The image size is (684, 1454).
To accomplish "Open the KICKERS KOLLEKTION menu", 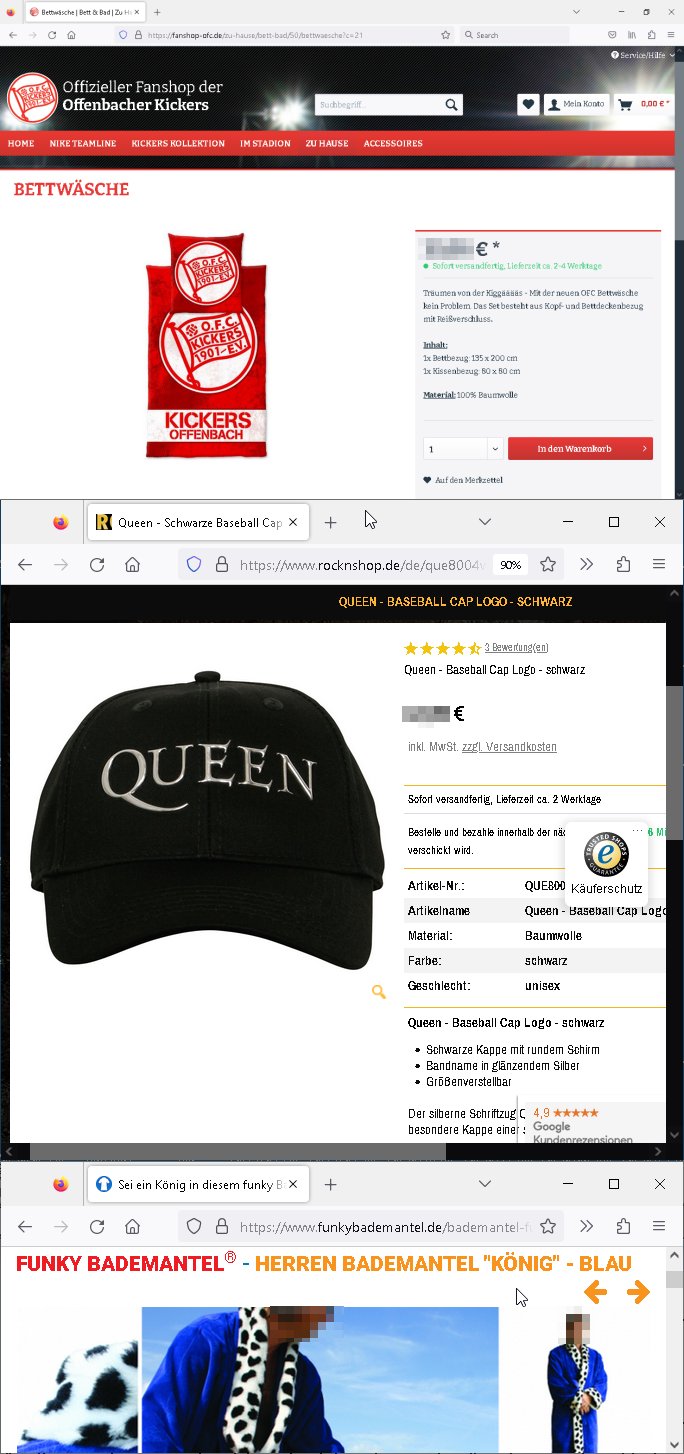I will (178, 143).
